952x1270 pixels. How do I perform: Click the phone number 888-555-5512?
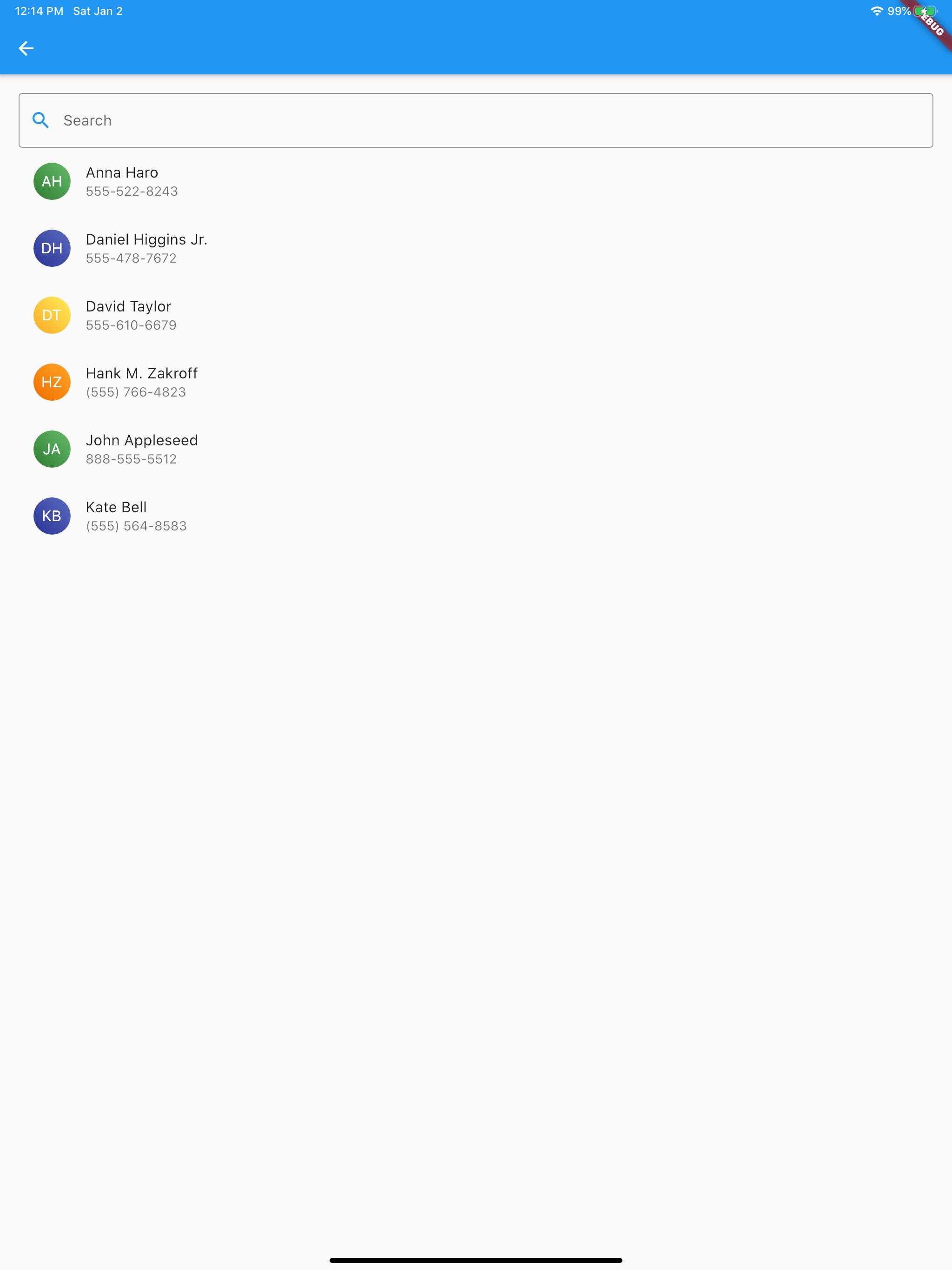[x=131, y=458]
